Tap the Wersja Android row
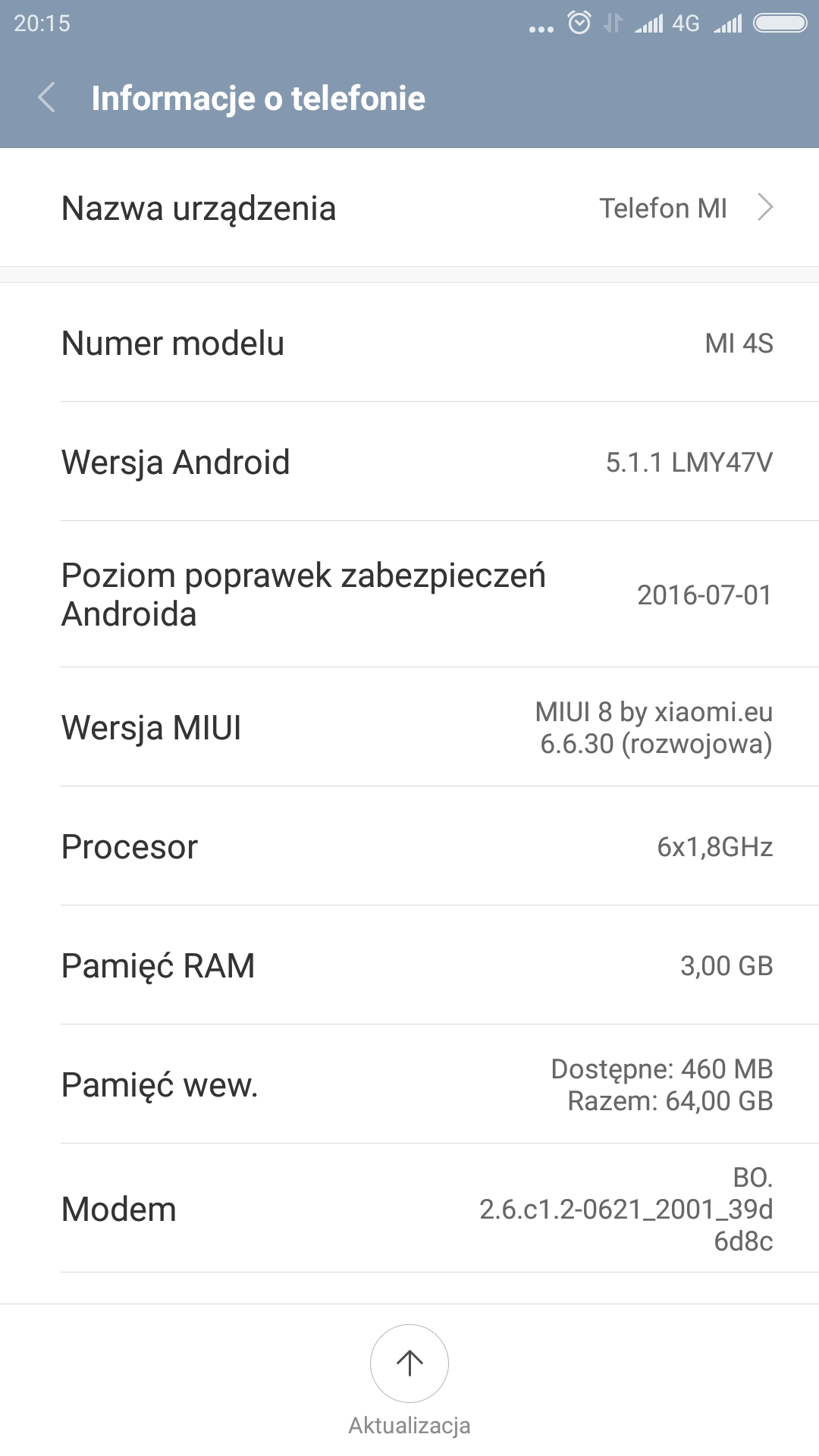This screenshot has width=819, height=1456. coord(409,462)
